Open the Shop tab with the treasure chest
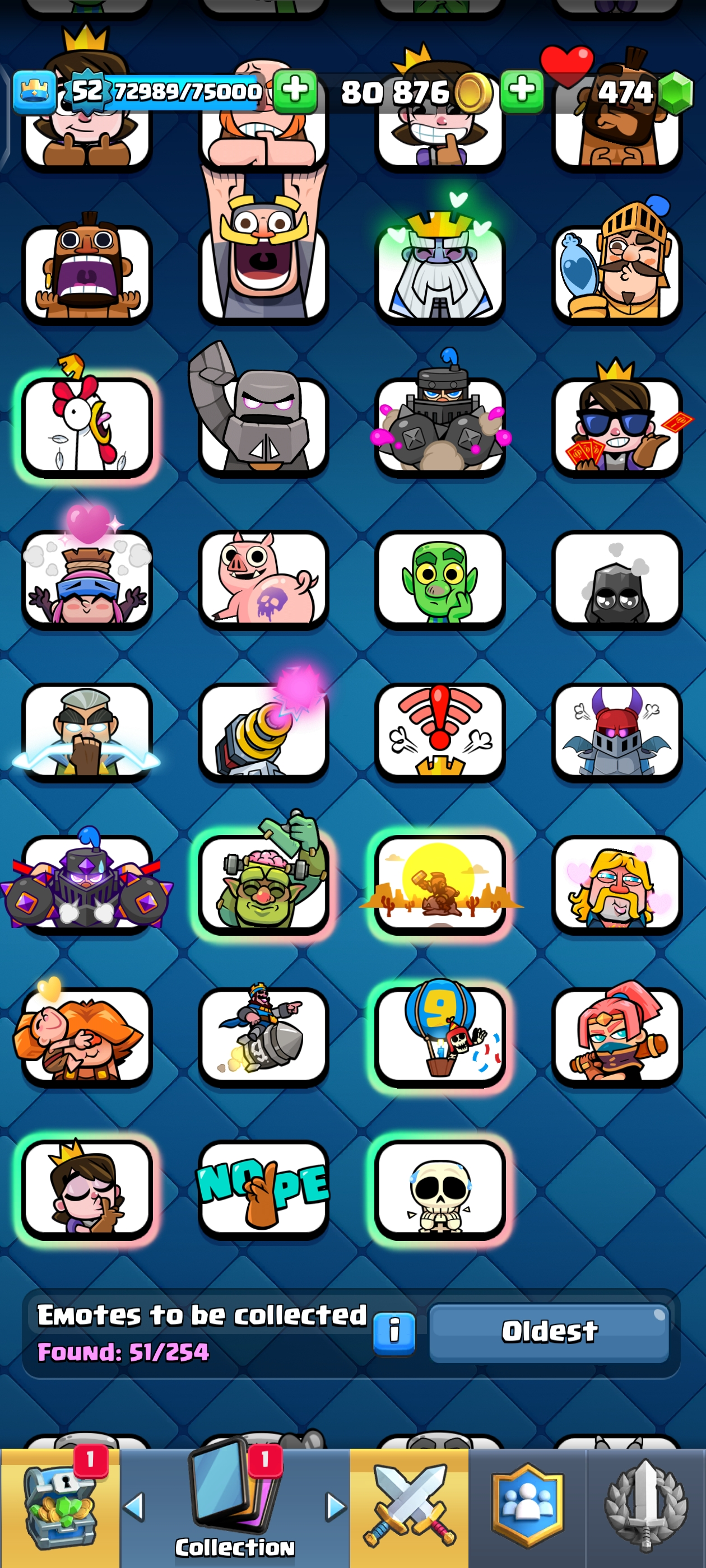The image size is (706, 1568). 60,1508
